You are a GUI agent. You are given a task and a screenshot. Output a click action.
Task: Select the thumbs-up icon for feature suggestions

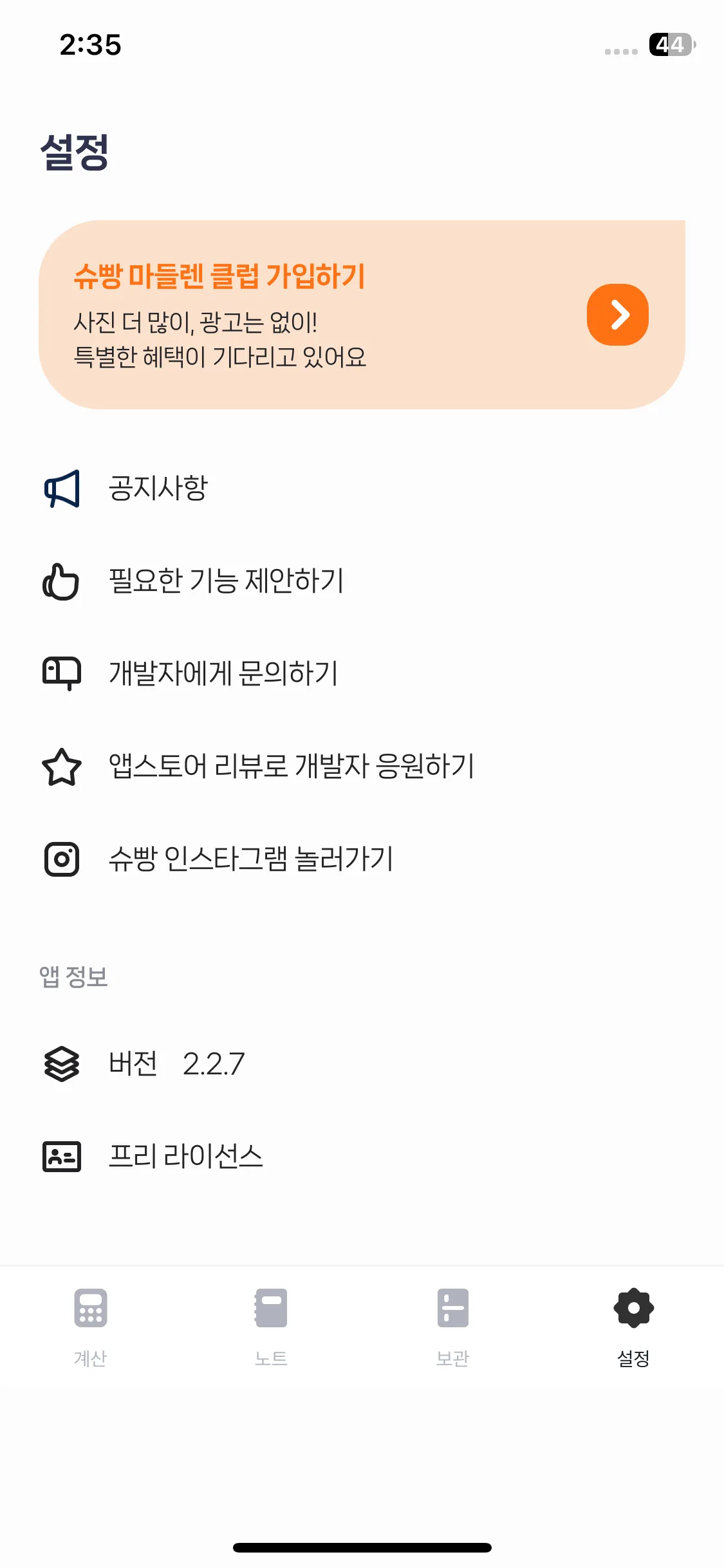click(62, 583)
